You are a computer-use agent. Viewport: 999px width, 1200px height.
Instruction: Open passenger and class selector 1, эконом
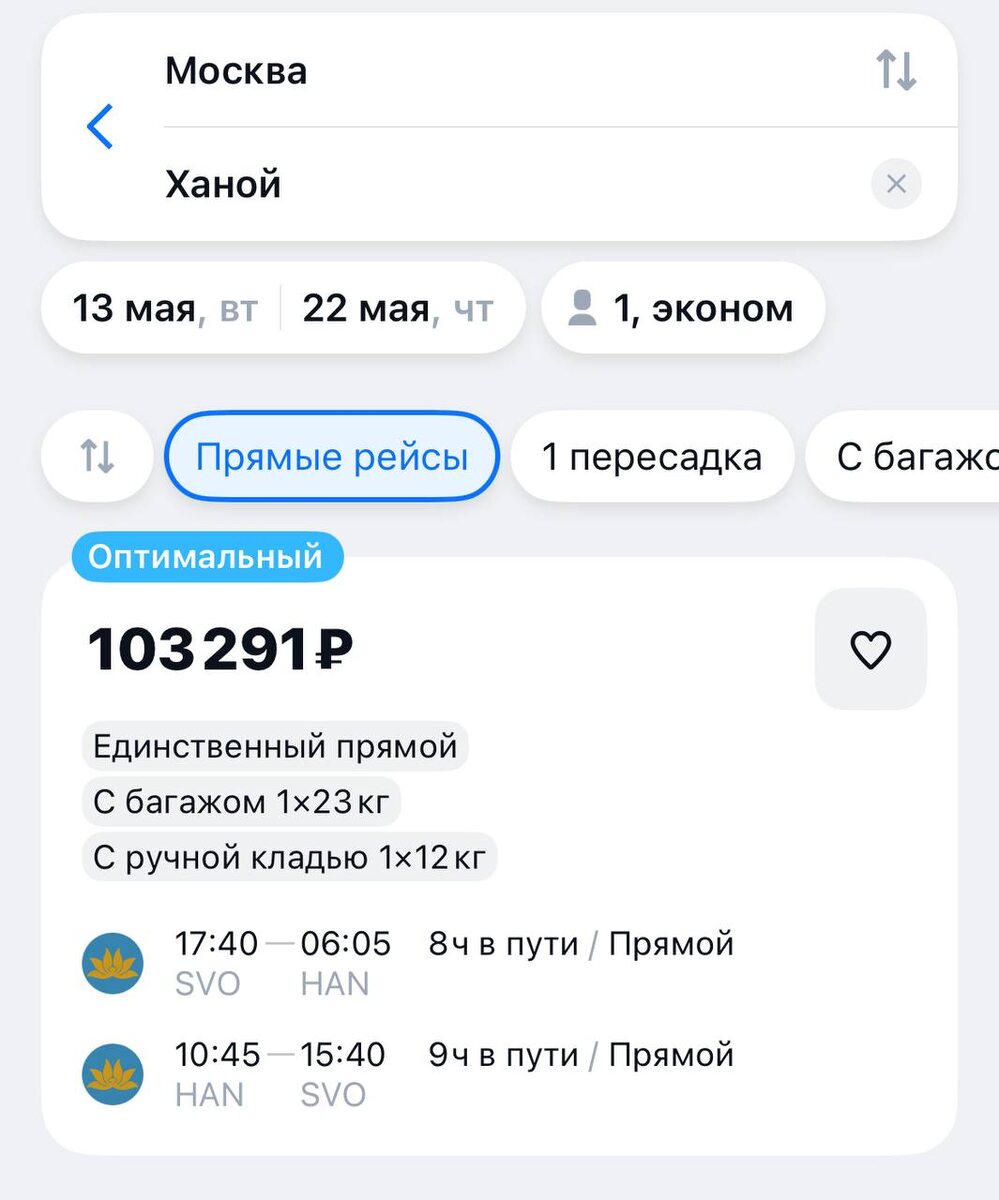pyautogui.click(x=683, y=308)
